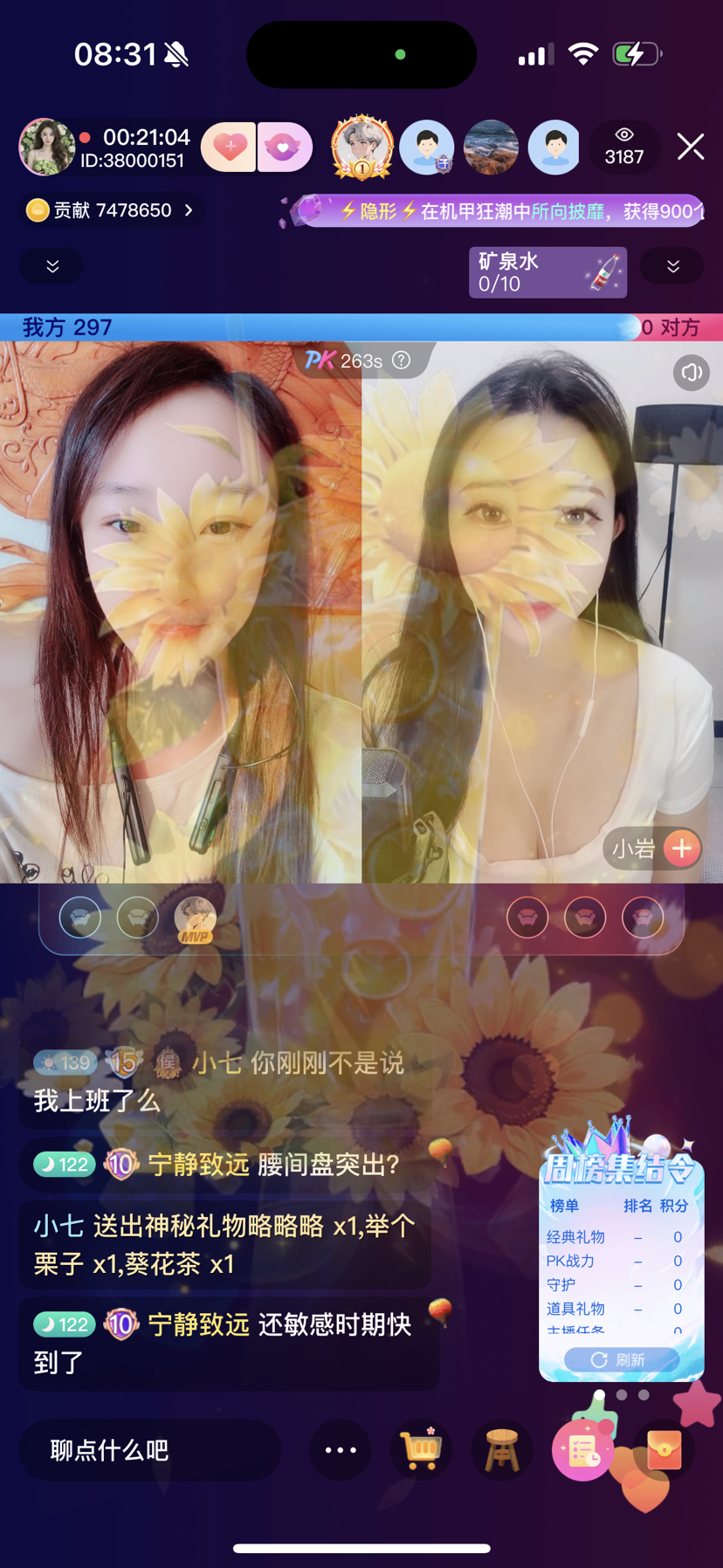Refresh the weekly ranking with 刷新
723x1568 pixels.
(x=620, y=1359)
